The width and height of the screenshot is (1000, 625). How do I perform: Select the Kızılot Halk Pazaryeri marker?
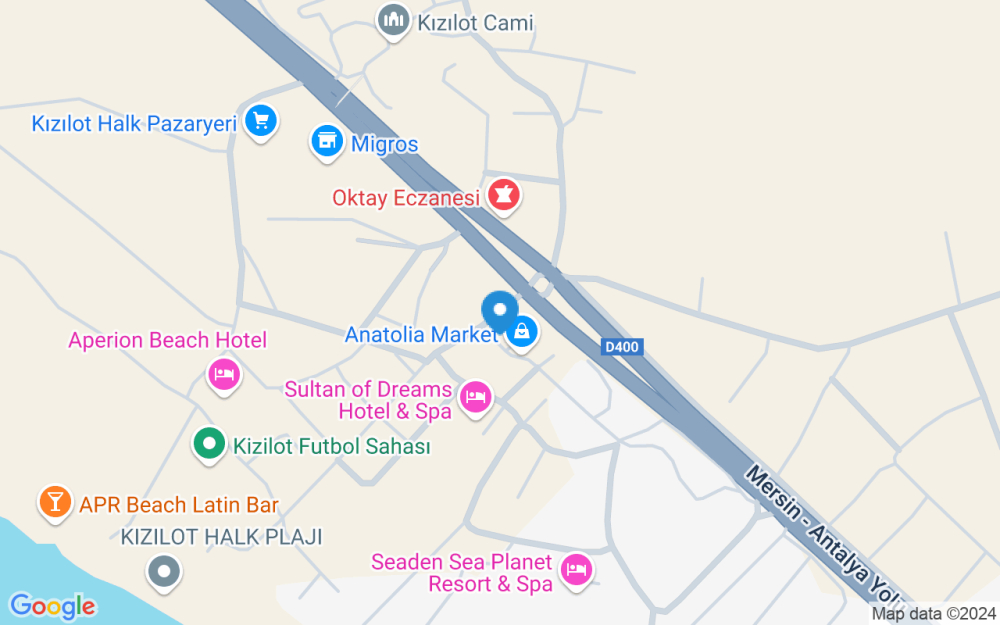pyautogui.click(x=261, y=122)
